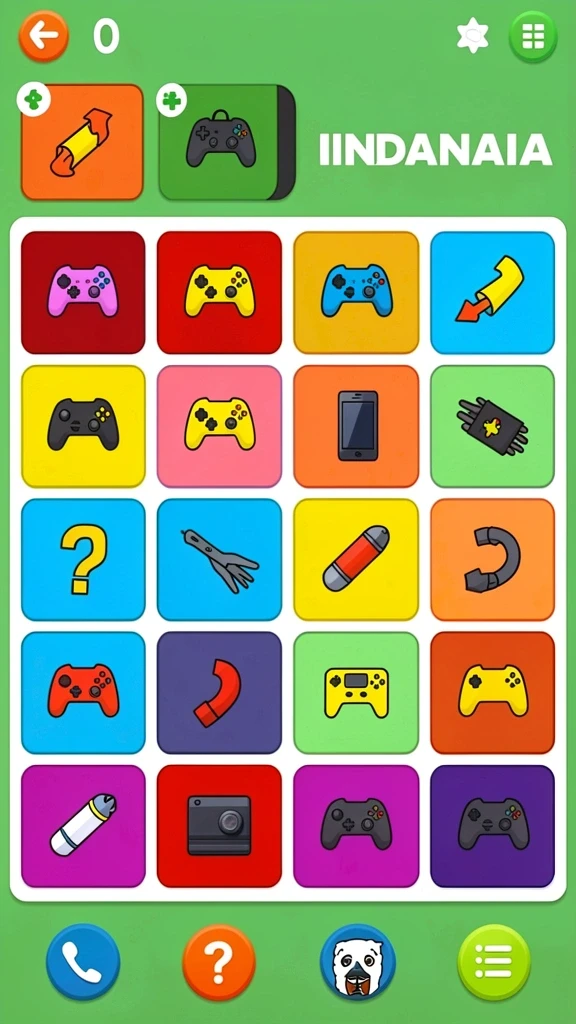The height and width of the screenshot is (1024, 576).
Task: Open the green grid menu button
Action: [533, 37]
